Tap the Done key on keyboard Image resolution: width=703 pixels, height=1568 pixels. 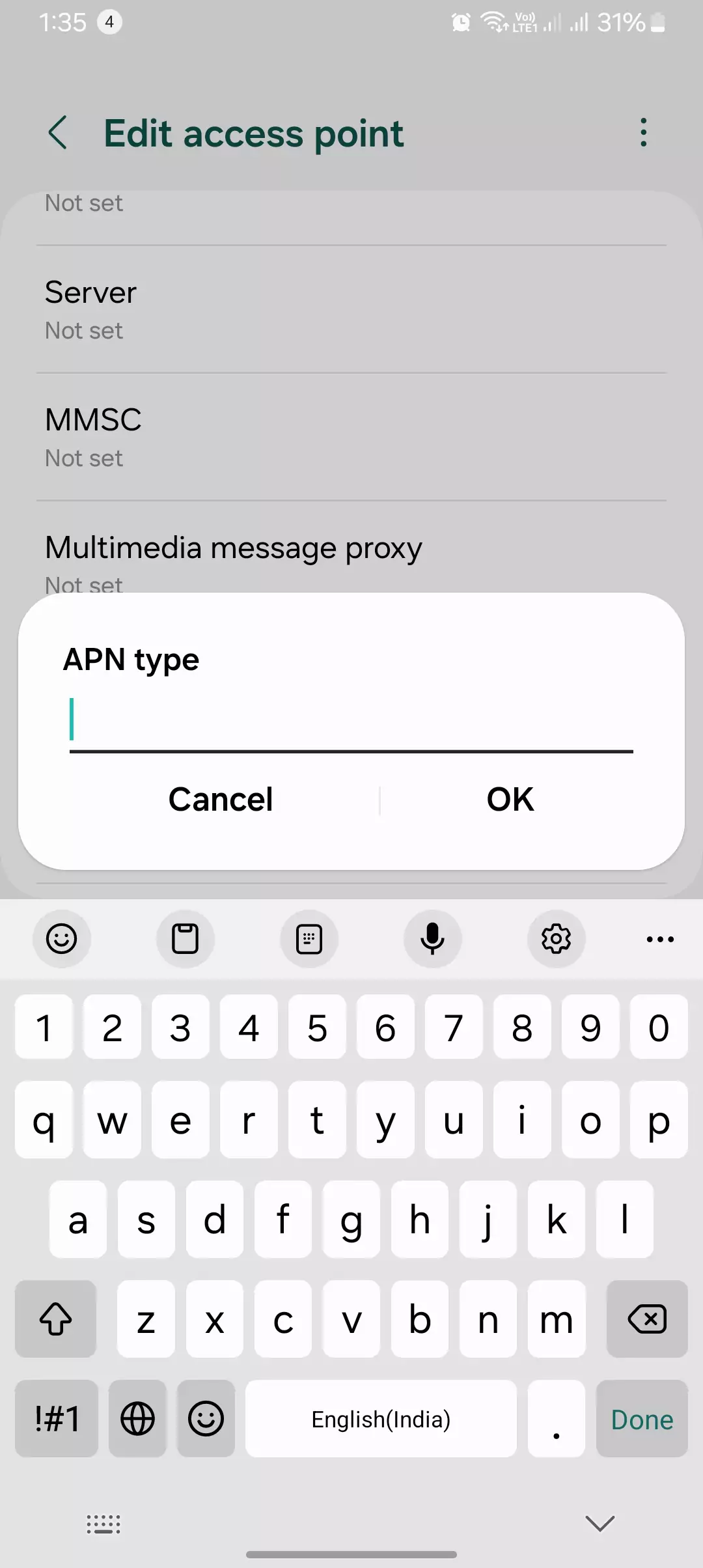click(x=642, y=1420)
